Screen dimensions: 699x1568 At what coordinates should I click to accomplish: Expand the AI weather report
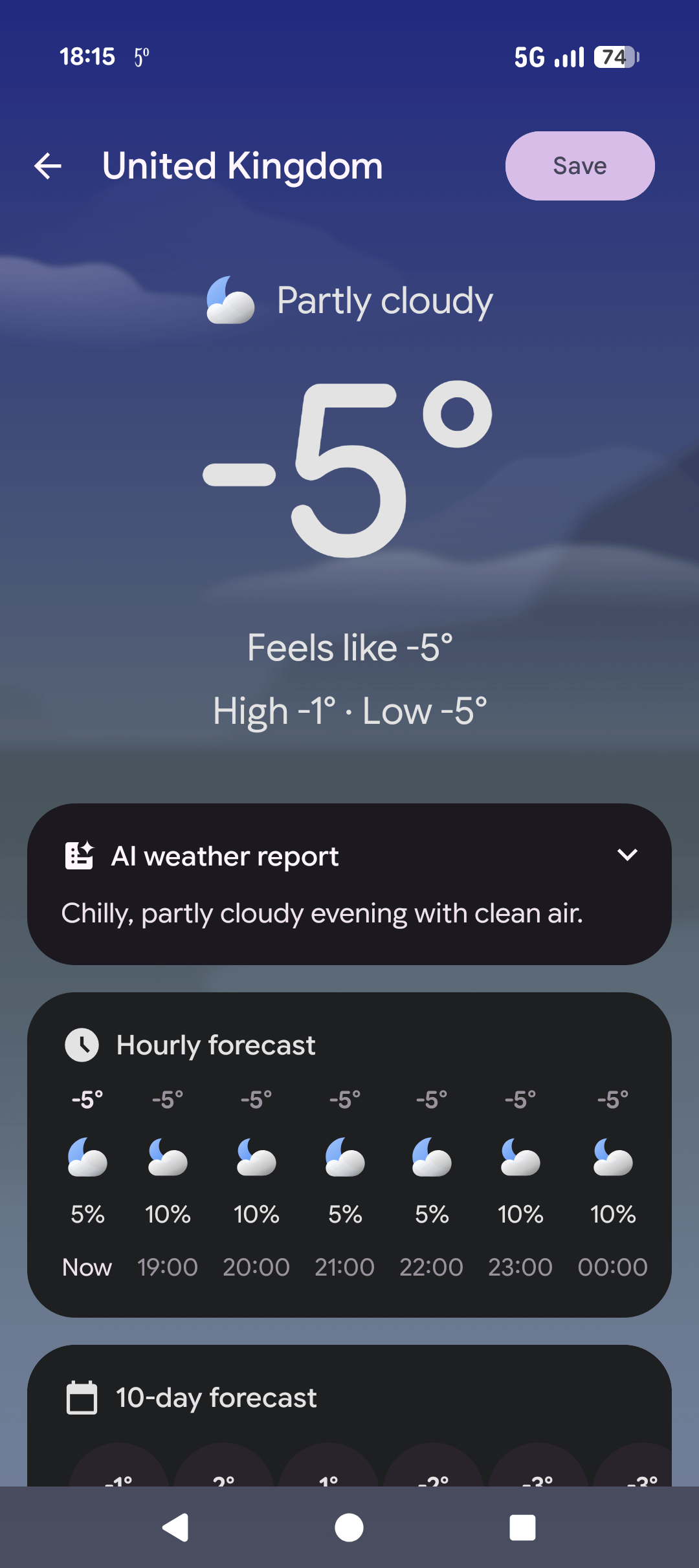coord(627,855)
